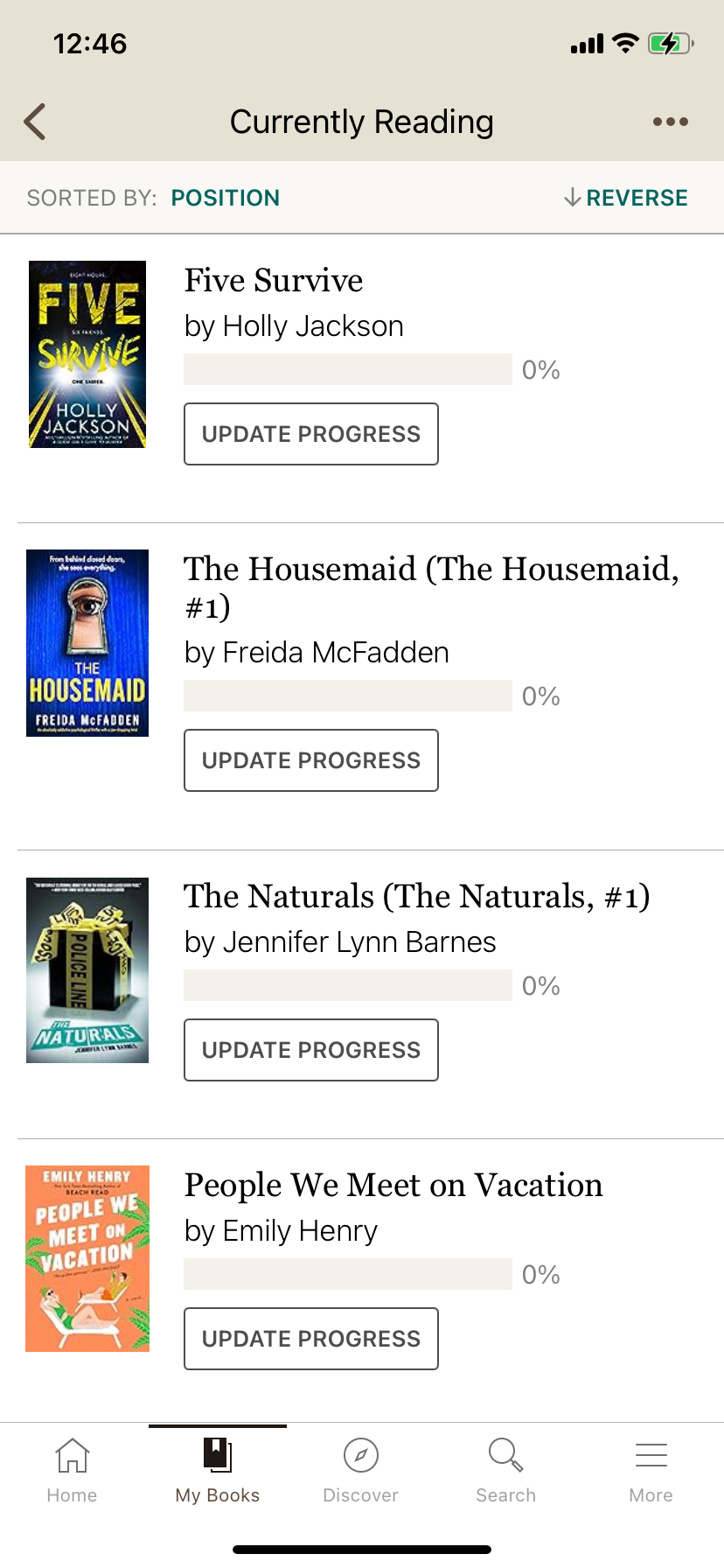Update progress for The Housemaid
The image size is (724, 1568).
click(x=310, y=760)
